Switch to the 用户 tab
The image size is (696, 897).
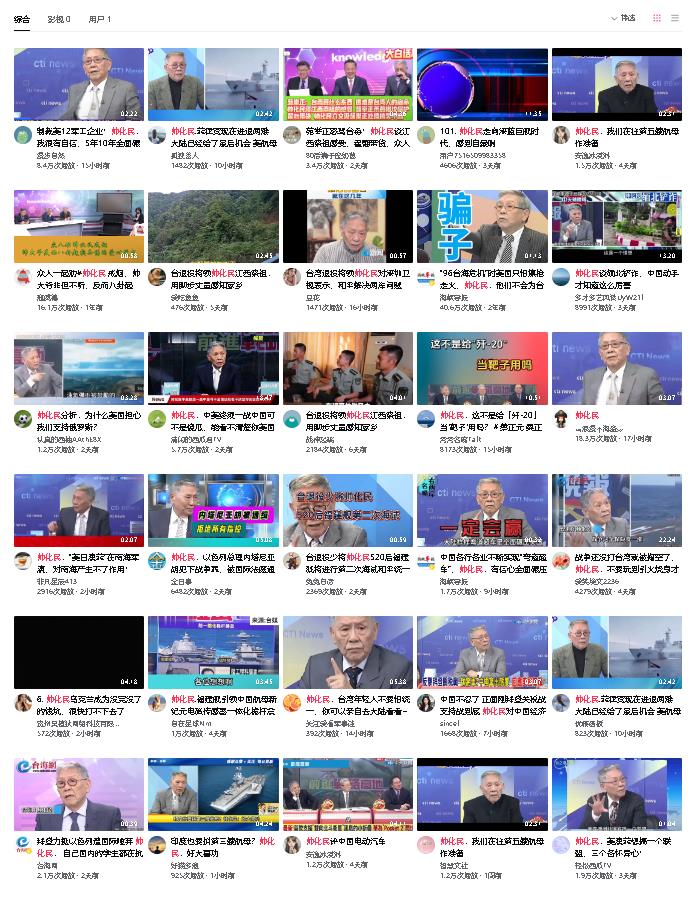coord(99,19)
